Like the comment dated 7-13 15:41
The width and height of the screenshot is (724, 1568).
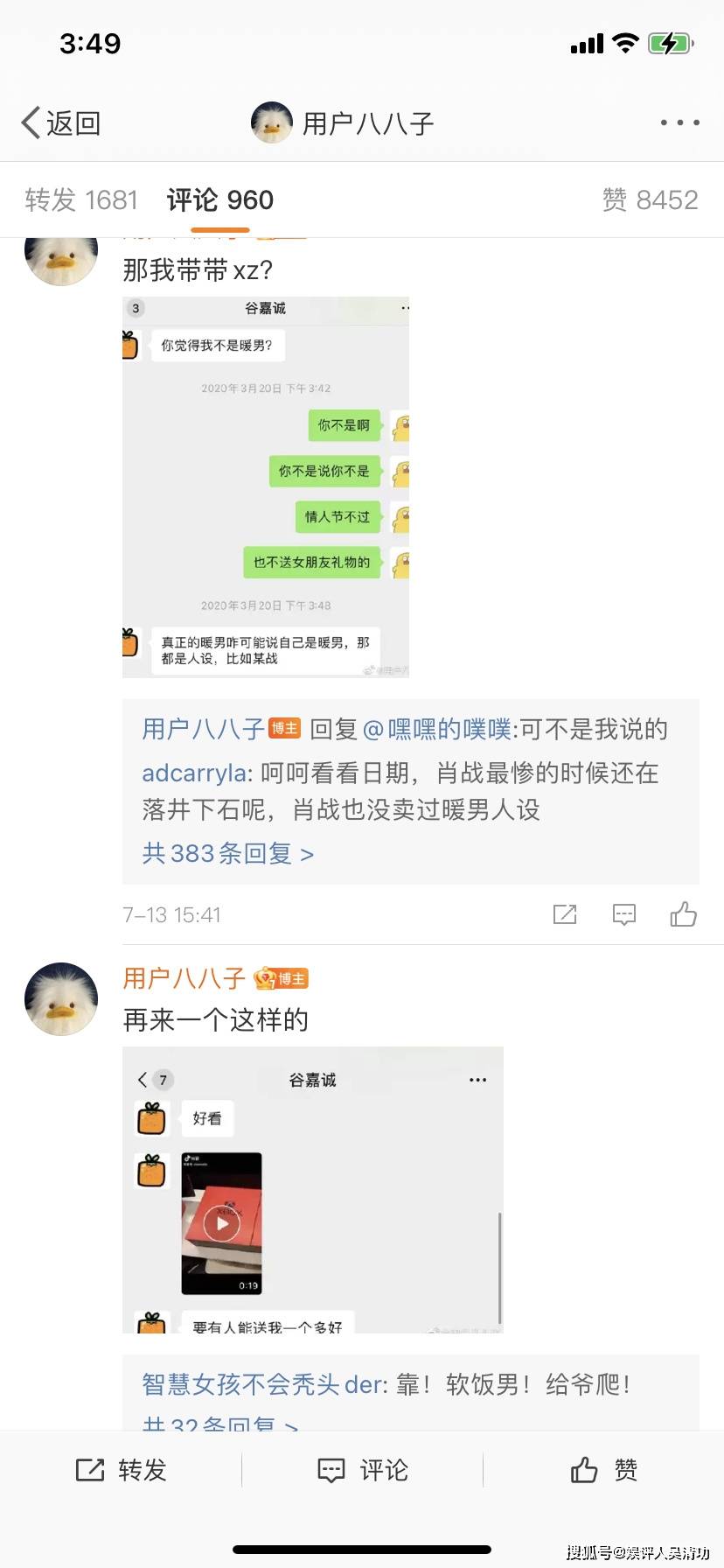(683, 914)
